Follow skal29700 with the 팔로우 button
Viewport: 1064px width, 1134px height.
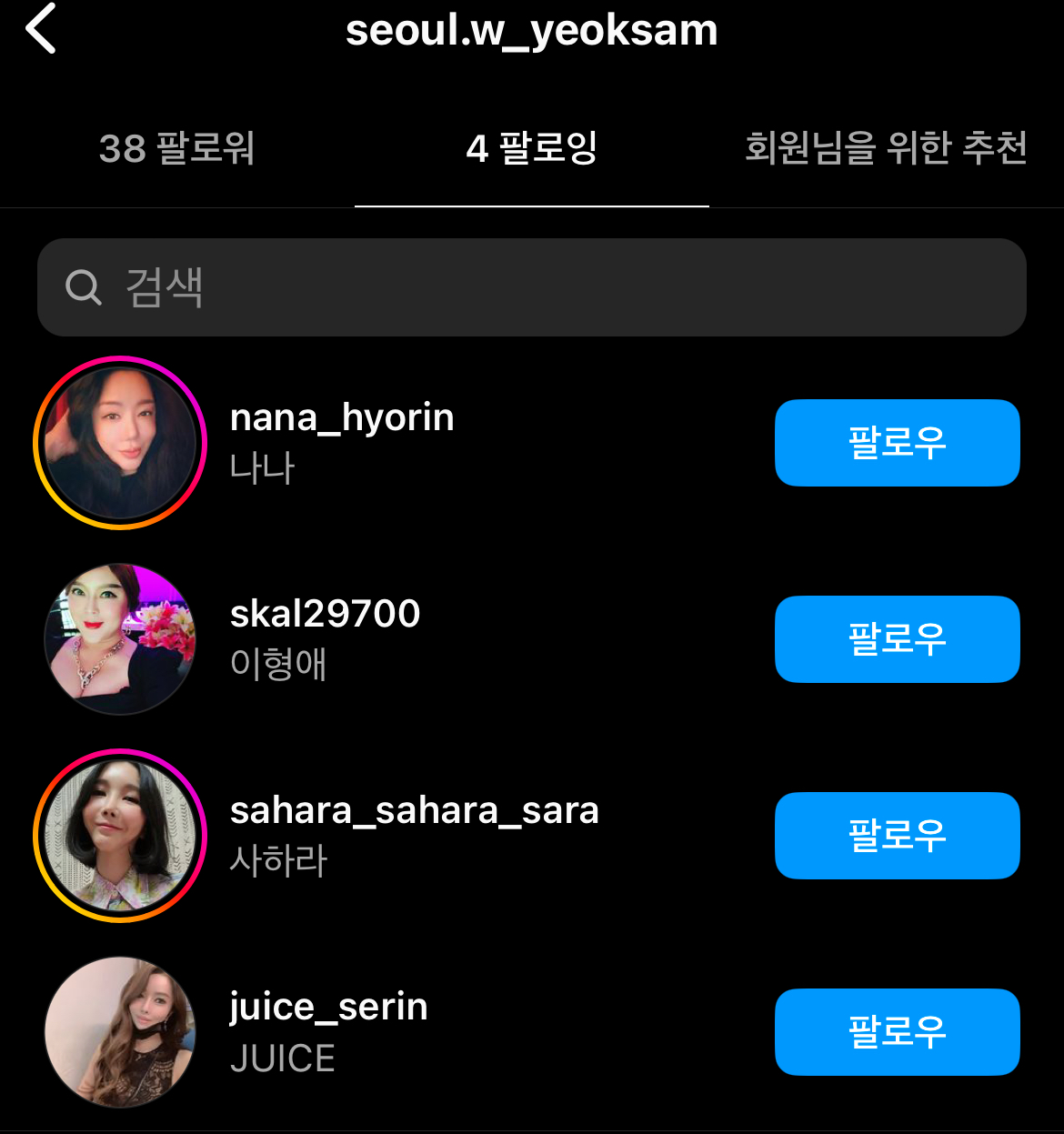pos(897,639)
